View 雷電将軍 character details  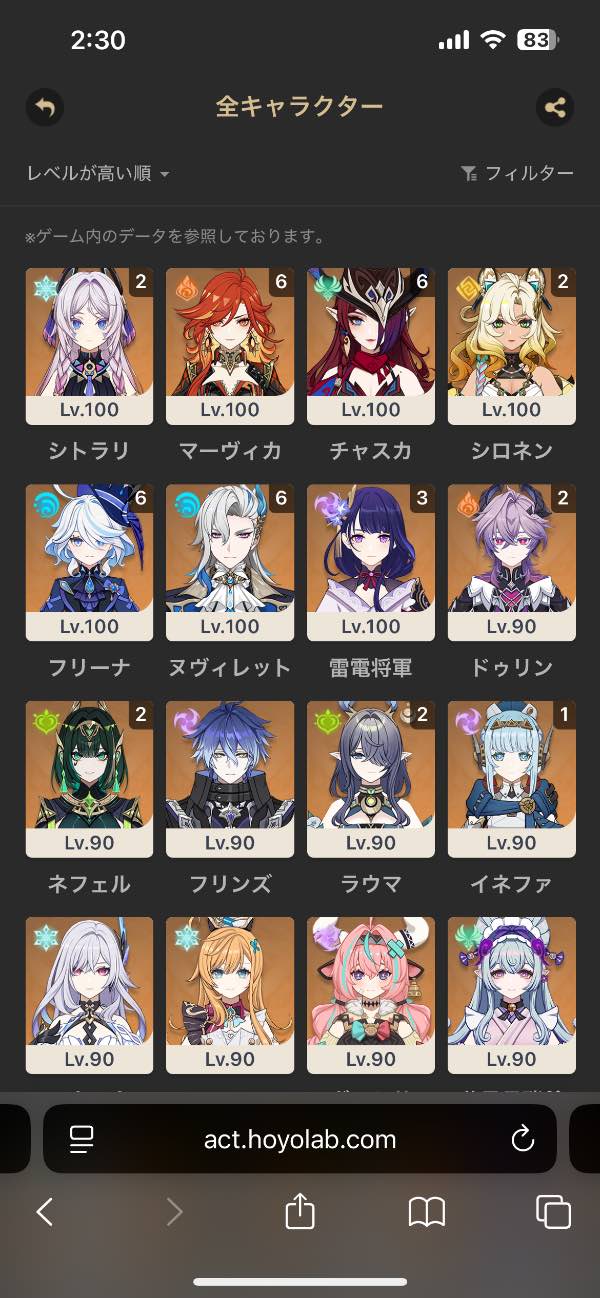(x=371, y=563)
